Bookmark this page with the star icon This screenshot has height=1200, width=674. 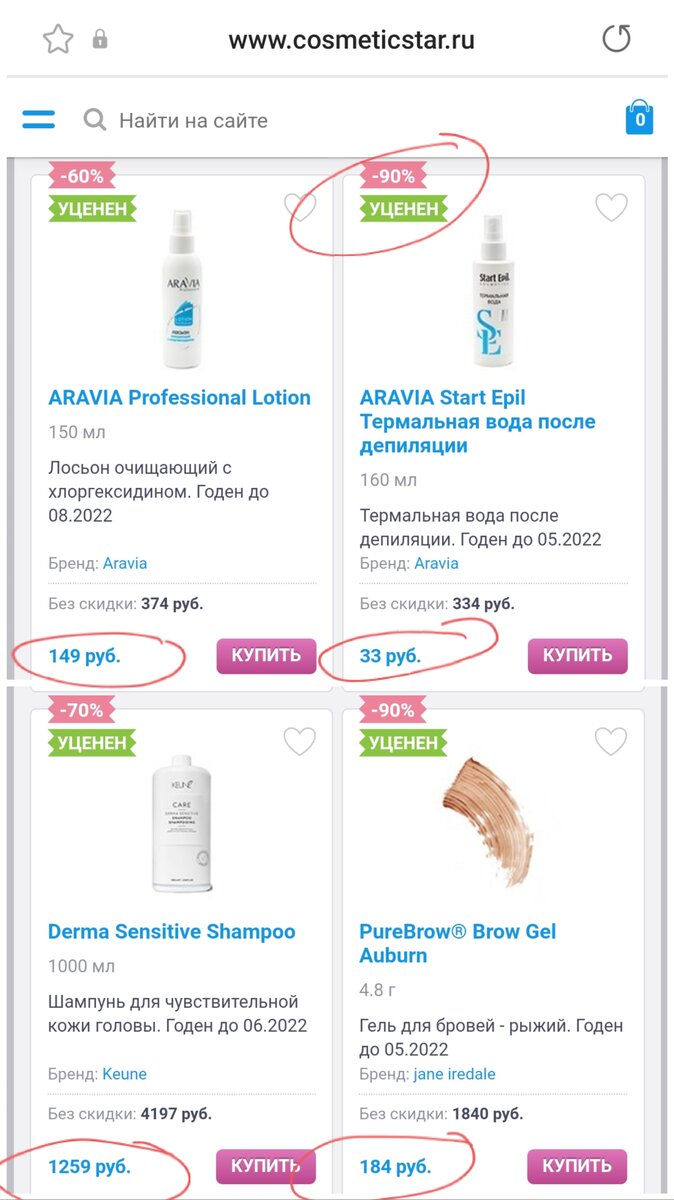coord(58,40)
